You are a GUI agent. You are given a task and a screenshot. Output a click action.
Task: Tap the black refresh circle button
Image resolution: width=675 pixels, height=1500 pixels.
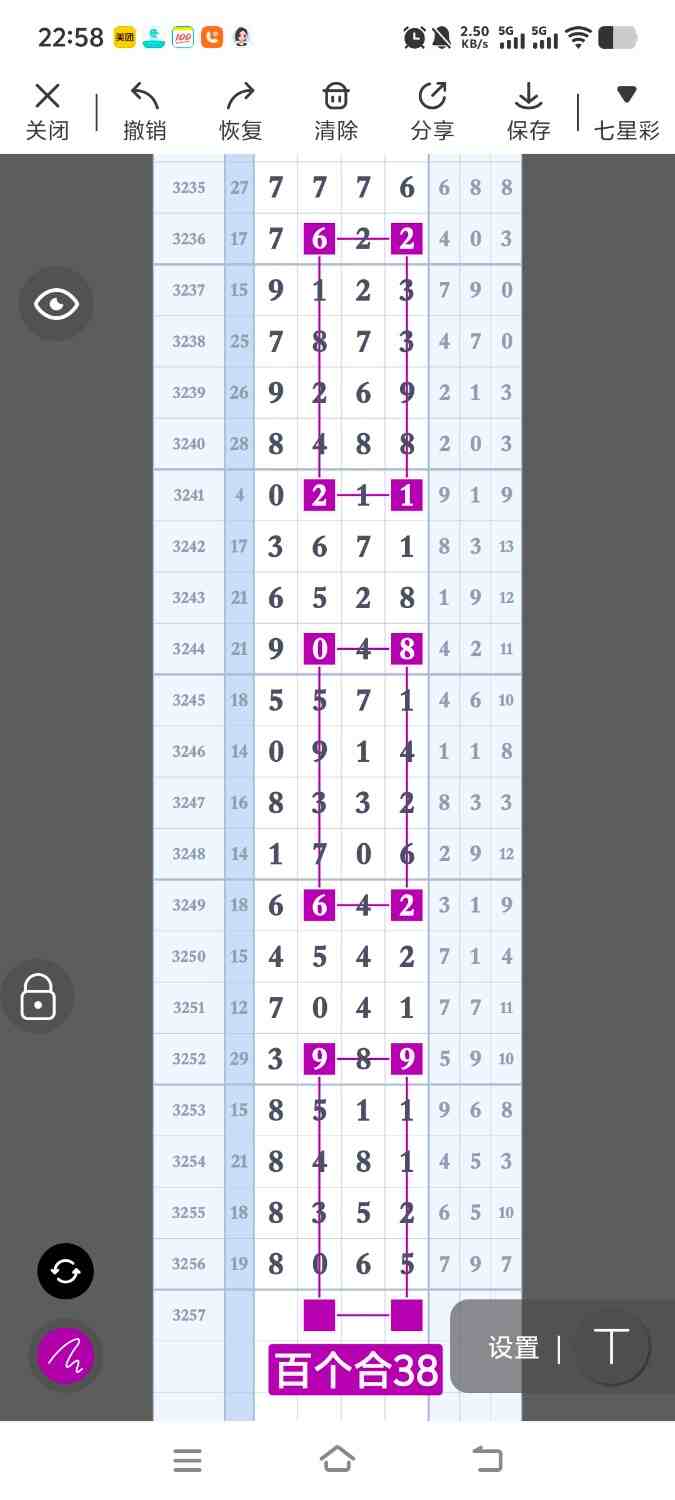66,1271
